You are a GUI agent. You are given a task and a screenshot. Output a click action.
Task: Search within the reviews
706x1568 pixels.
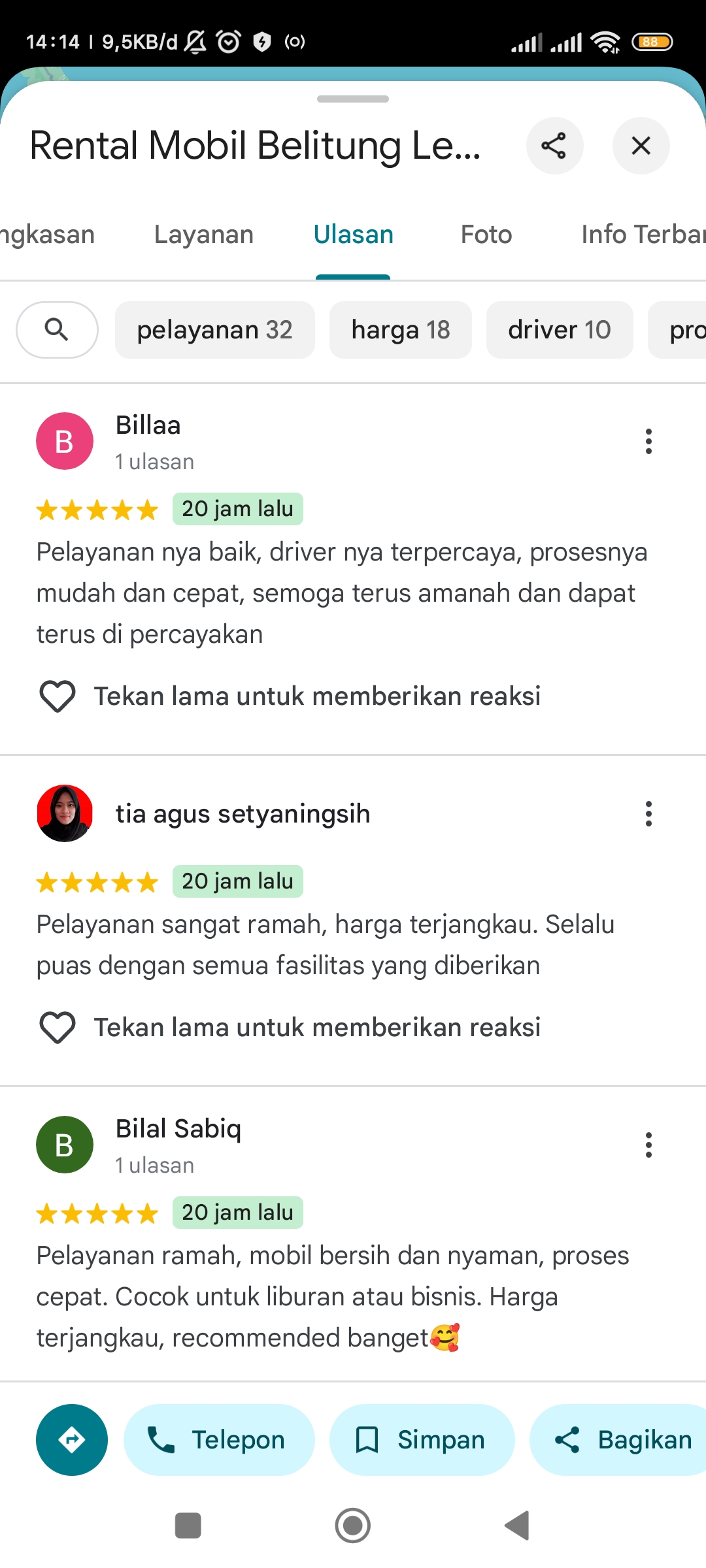57,330
